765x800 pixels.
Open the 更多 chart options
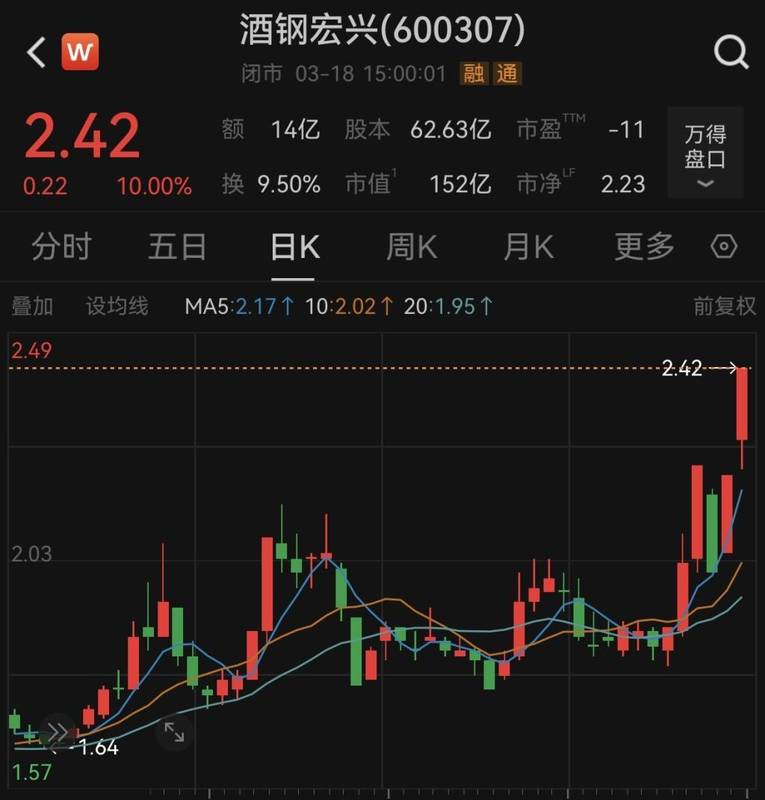coord(643,246)
